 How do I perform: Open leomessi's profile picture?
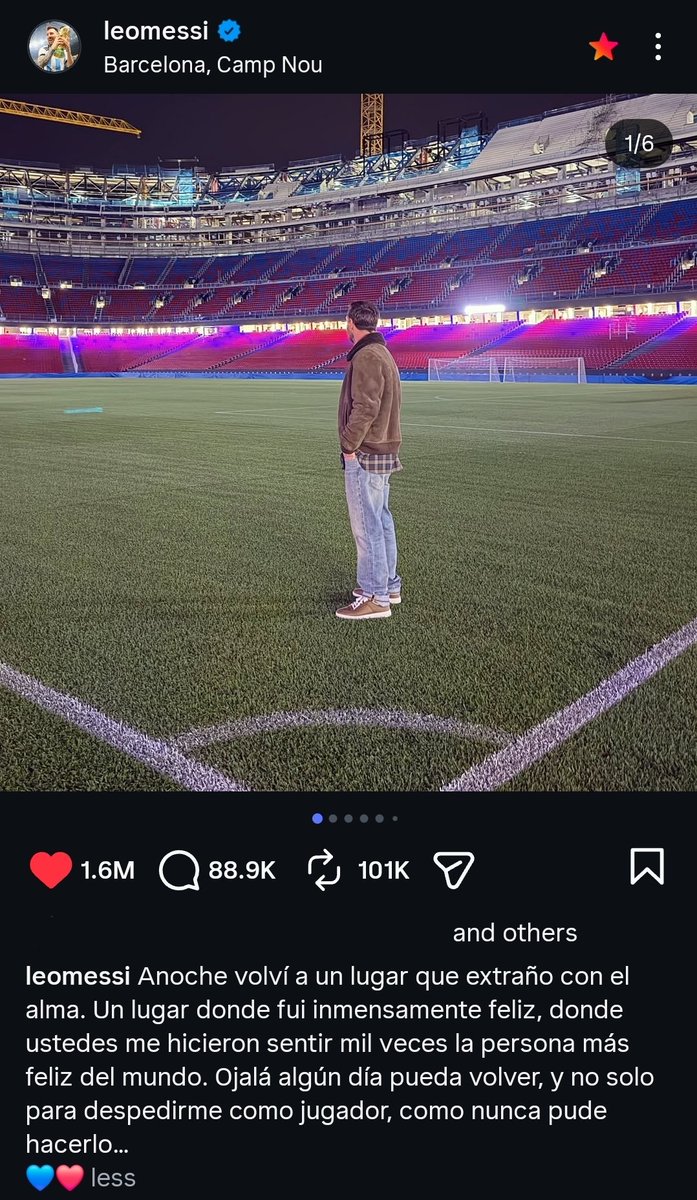pos(54,46)
